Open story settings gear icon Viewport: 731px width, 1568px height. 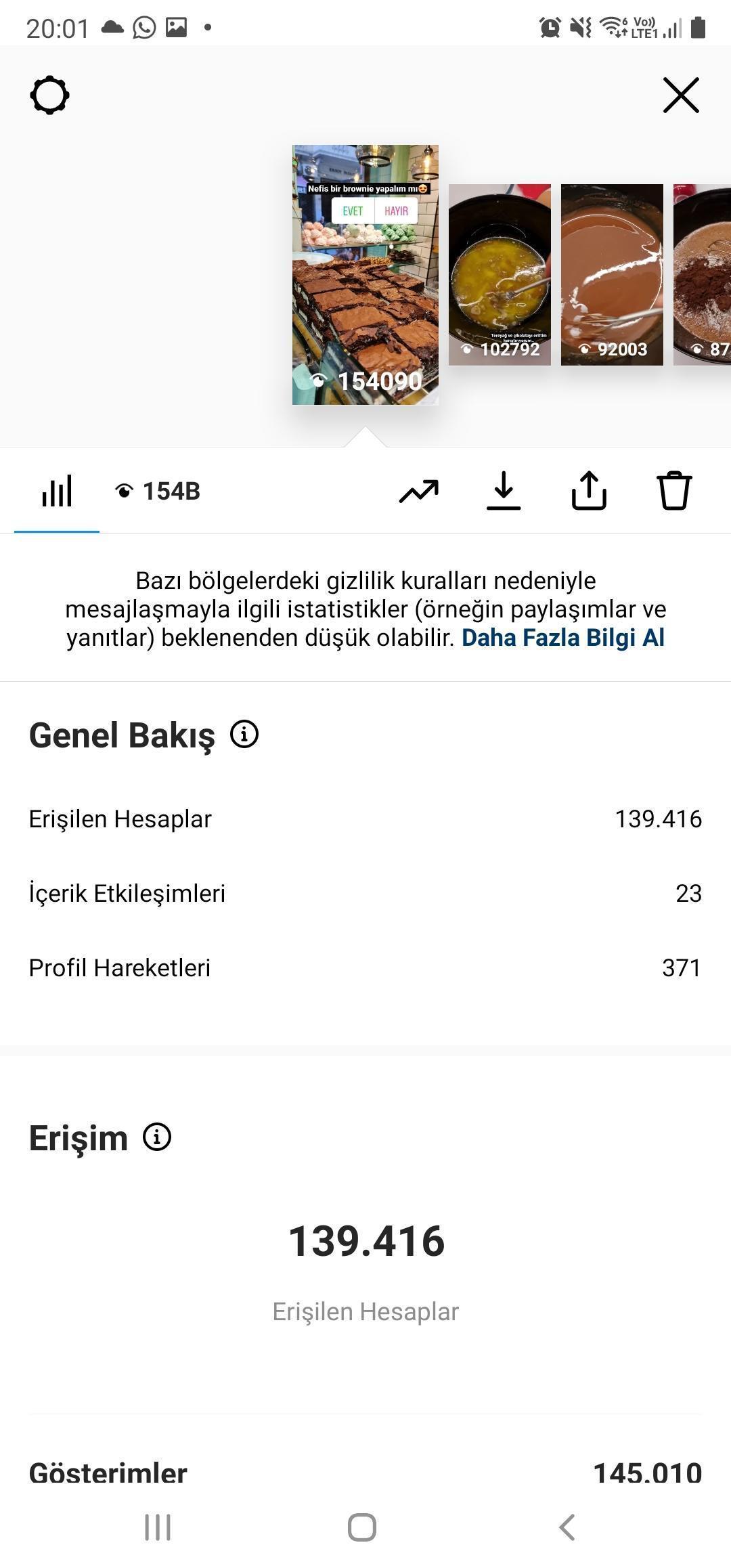49,95
